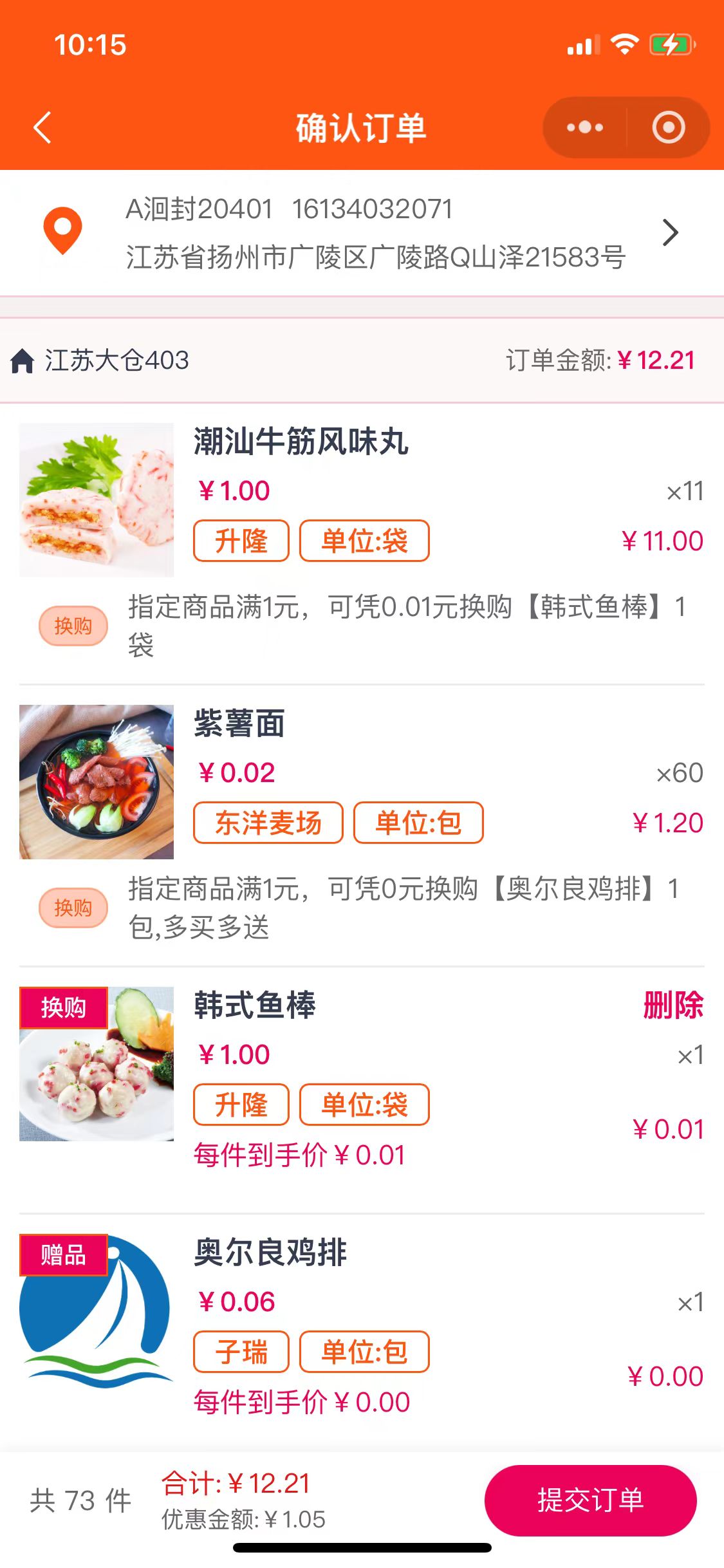Submit the order with 提交订单

point(590,1500)
